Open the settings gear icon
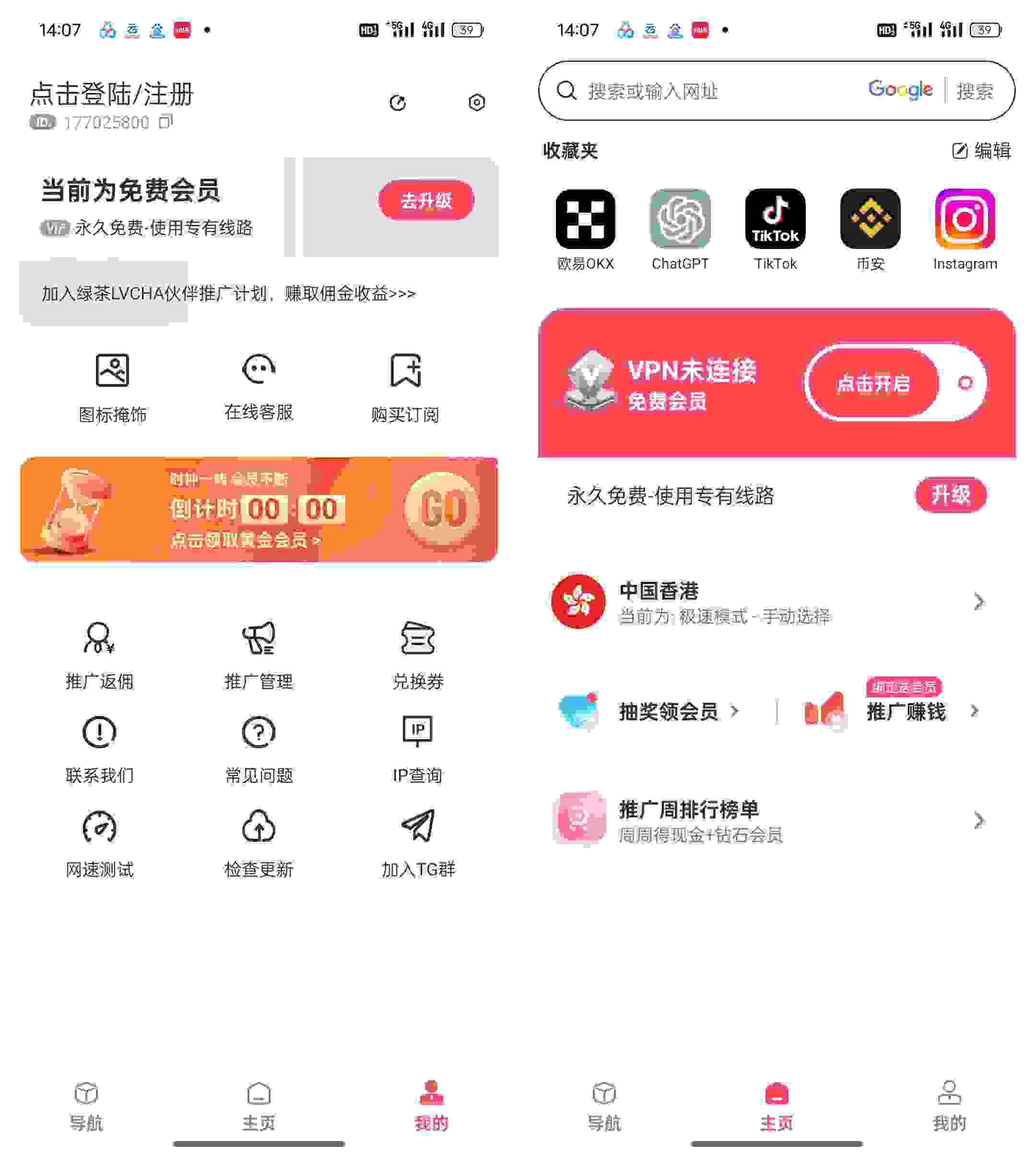Screen dimensions: 1036x1157 point(476,103)
